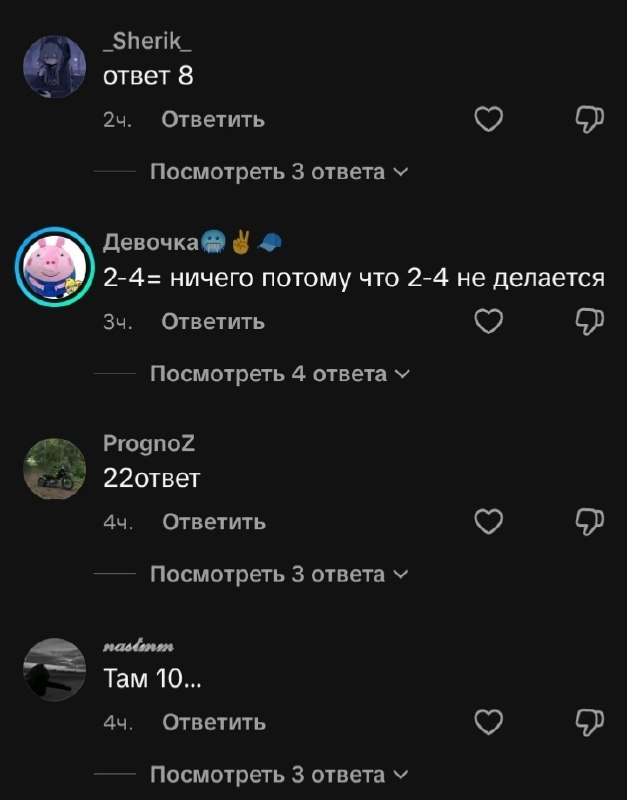Reply to Девочка's comment
This screenshot has height=800, width=627.
pyautogui.click(x=213, y=321)
